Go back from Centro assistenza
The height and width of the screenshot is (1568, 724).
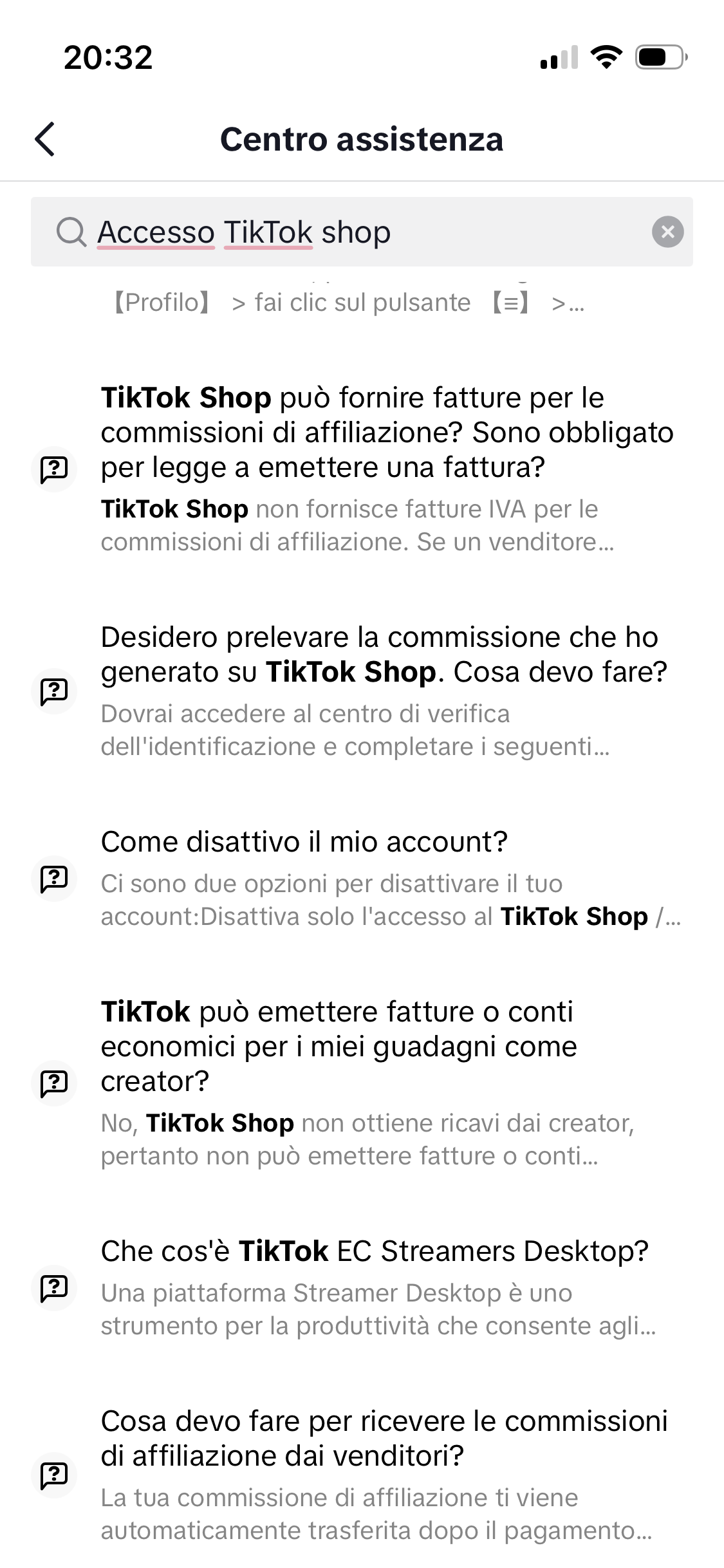(x=45, y=139)
